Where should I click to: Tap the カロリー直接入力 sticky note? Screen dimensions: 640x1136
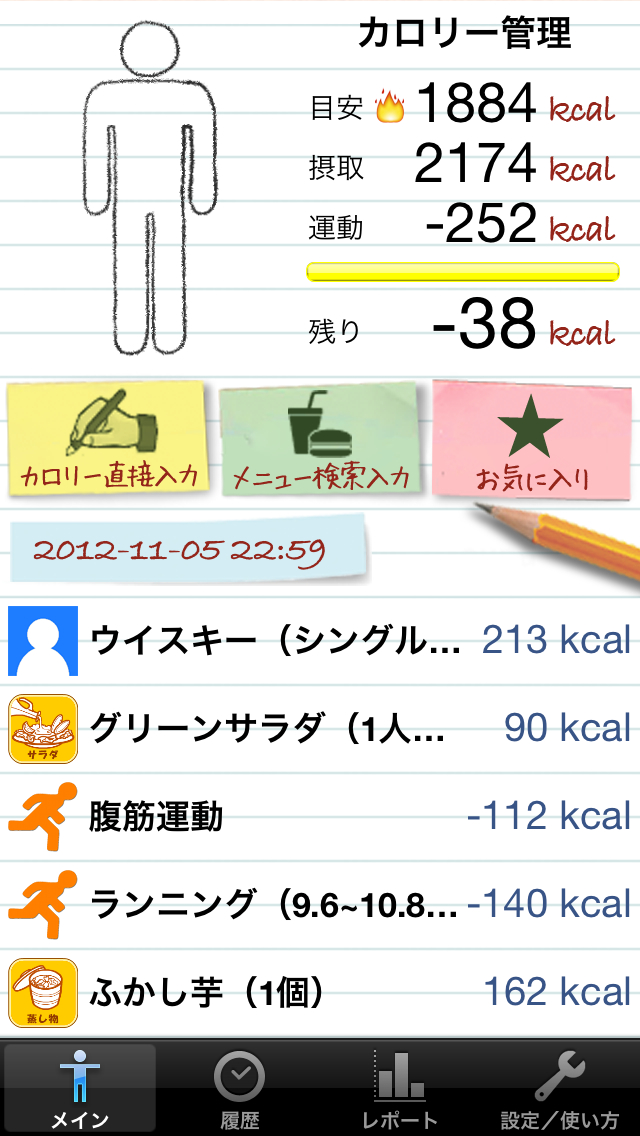point(108,439)
